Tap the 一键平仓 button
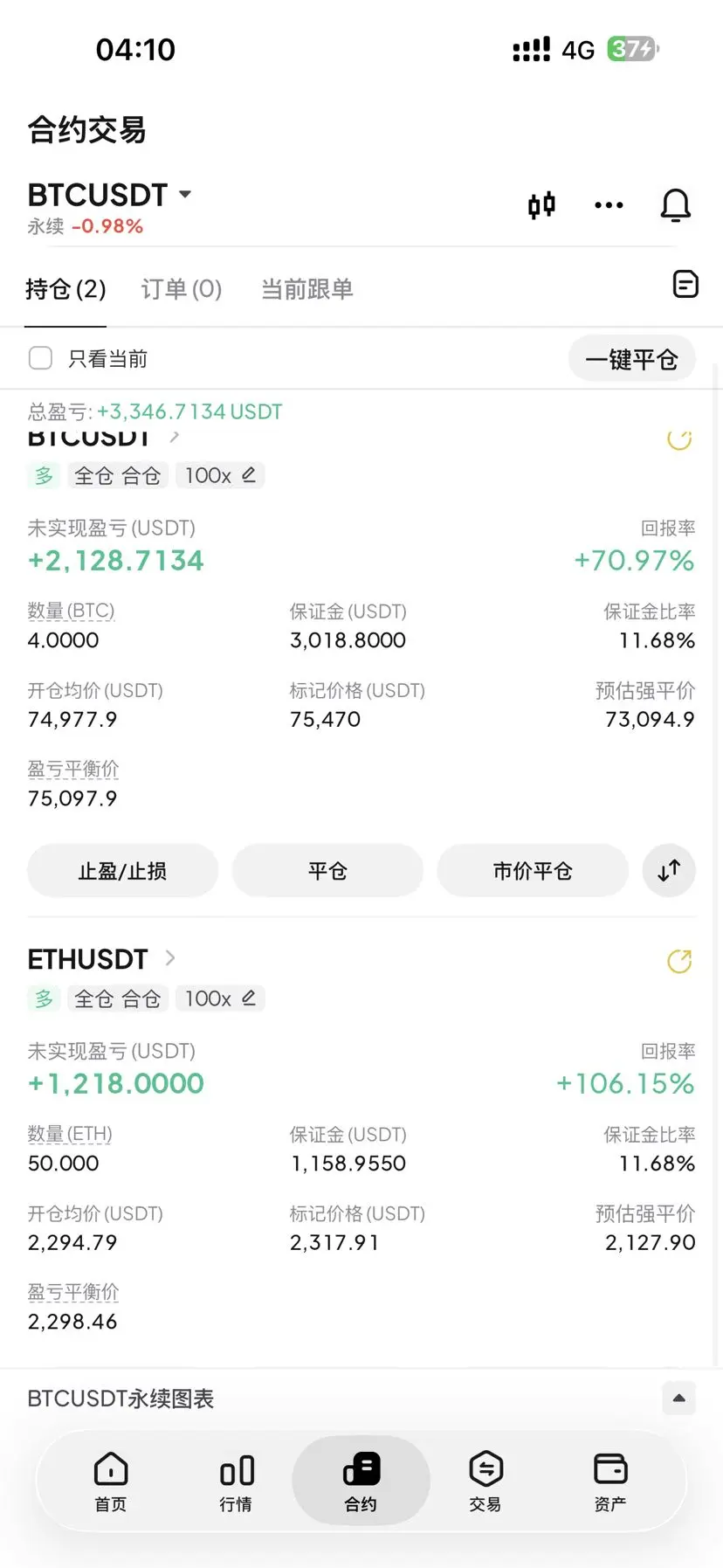This screenshot has height=1568, width=723. point(631,359)
